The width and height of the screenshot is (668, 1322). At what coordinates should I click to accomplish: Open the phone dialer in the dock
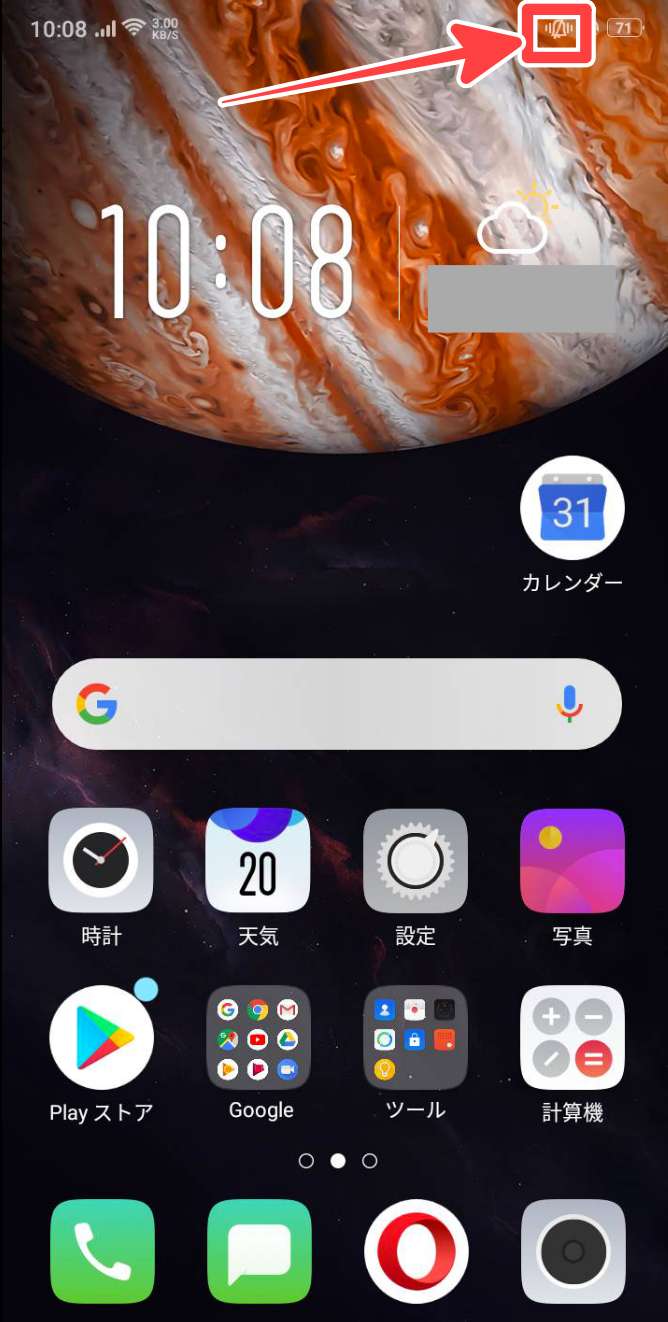pos(102,1251)
